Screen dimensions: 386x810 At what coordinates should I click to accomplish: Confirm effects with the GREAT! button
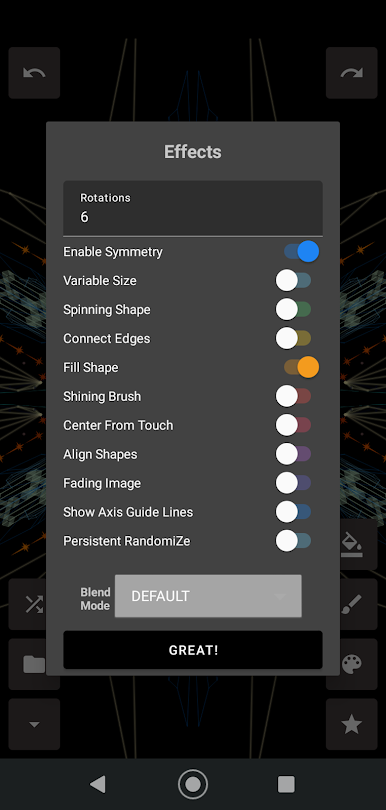[193, 650]
